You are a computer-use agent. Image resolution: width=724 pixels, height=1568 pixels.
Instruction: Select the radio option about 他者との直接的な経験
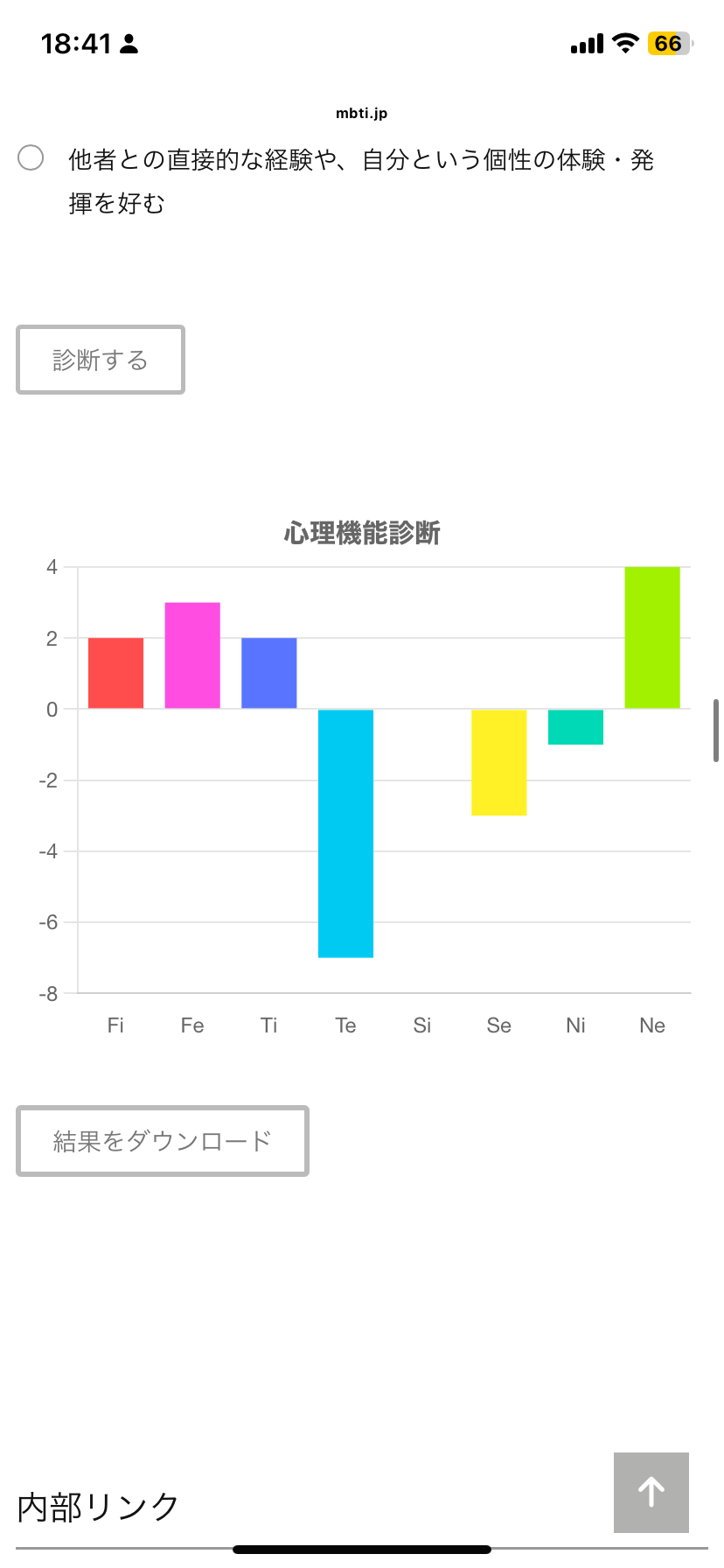click(31, 158)
